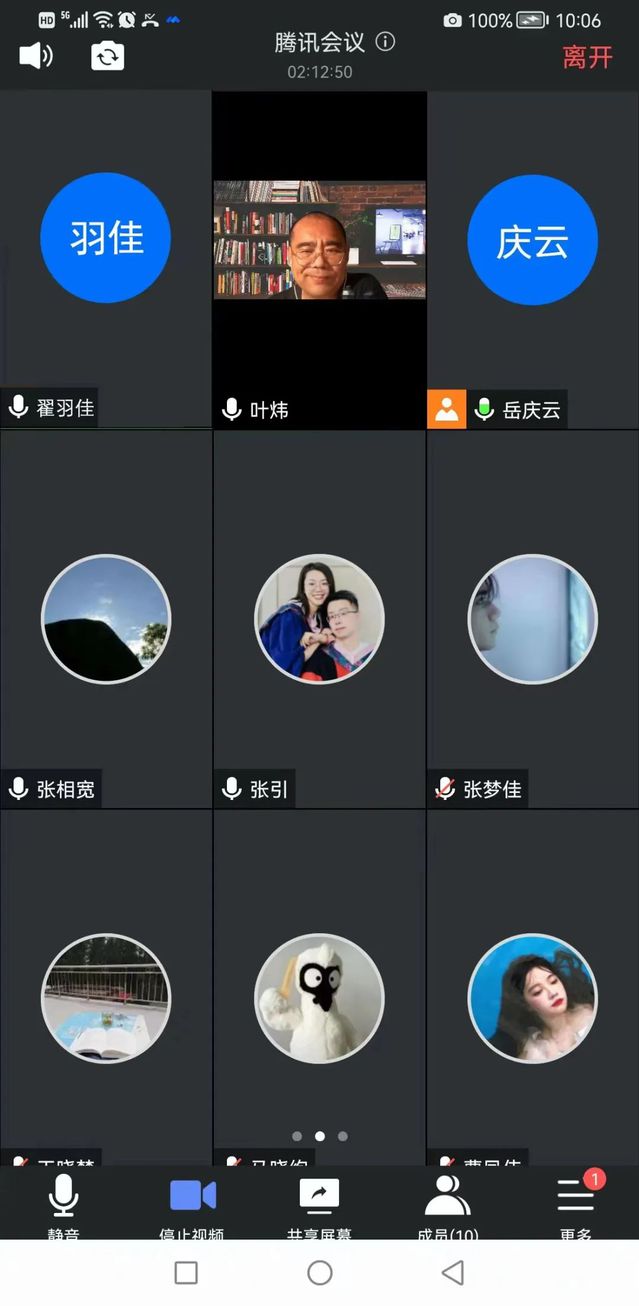
Task: Go to the home screen
Action: 320,1272
